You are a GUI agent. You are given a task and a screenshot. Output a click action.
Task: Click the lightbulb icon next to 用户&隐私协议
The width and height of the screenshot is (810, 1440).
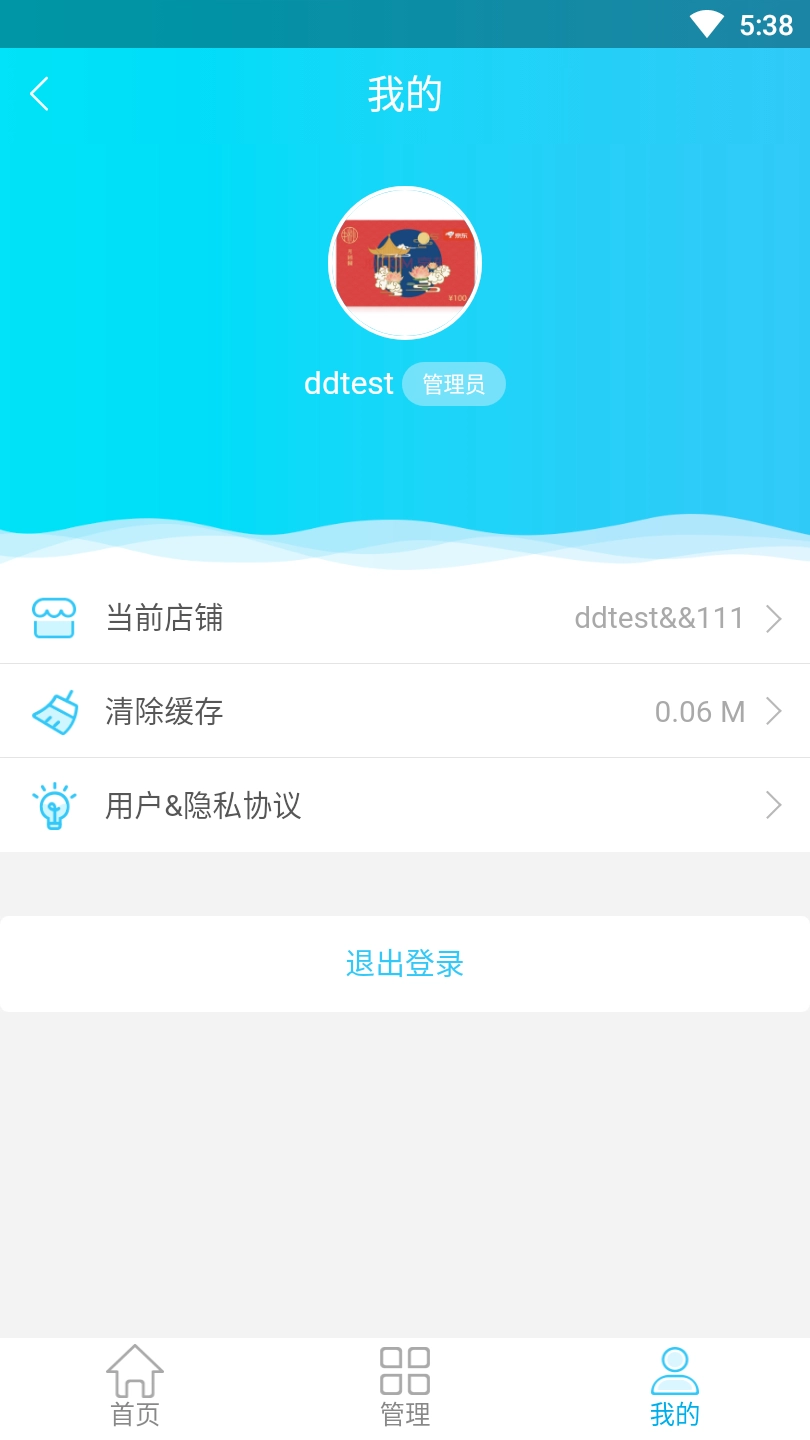(x=55, y=805)
